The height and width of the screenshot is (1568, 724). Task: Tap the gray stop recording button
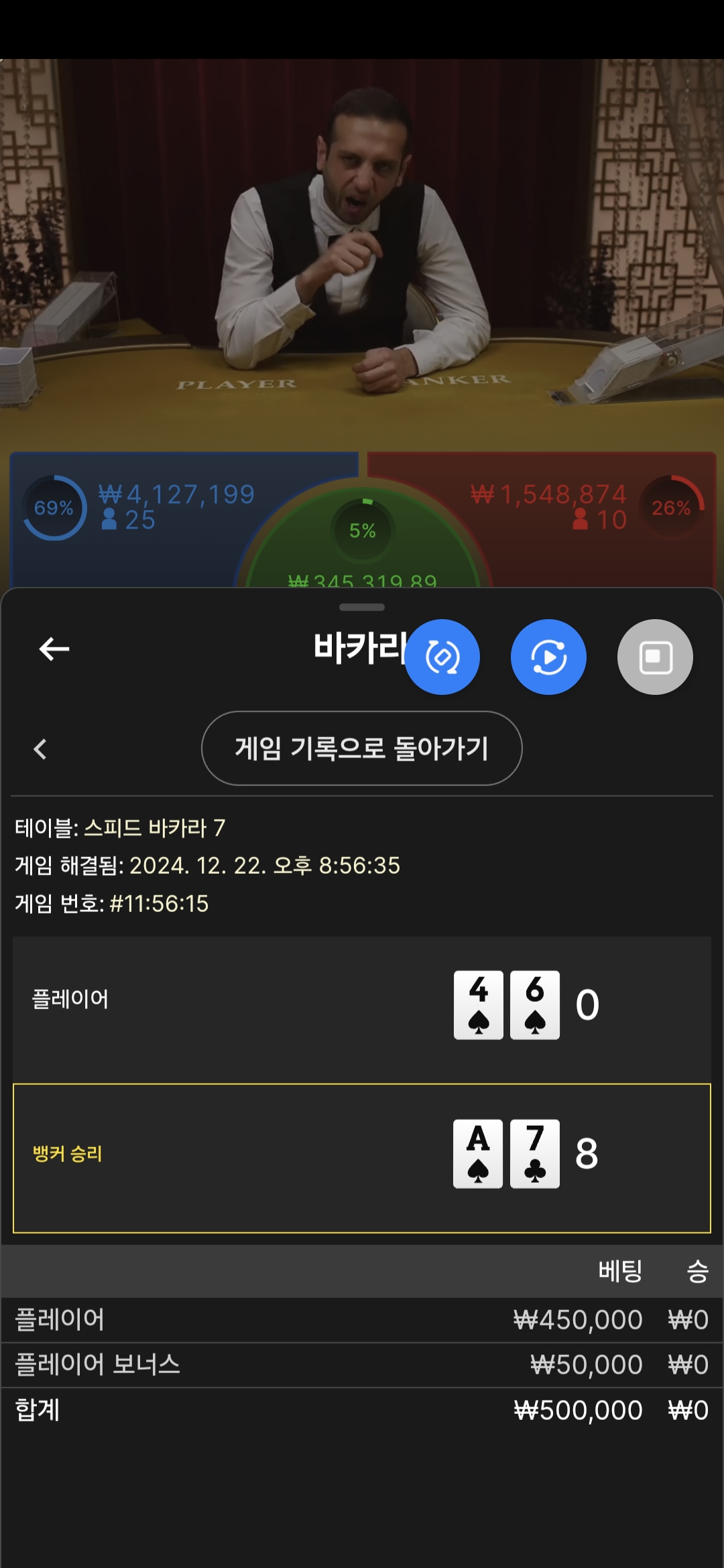pos(655,657)
